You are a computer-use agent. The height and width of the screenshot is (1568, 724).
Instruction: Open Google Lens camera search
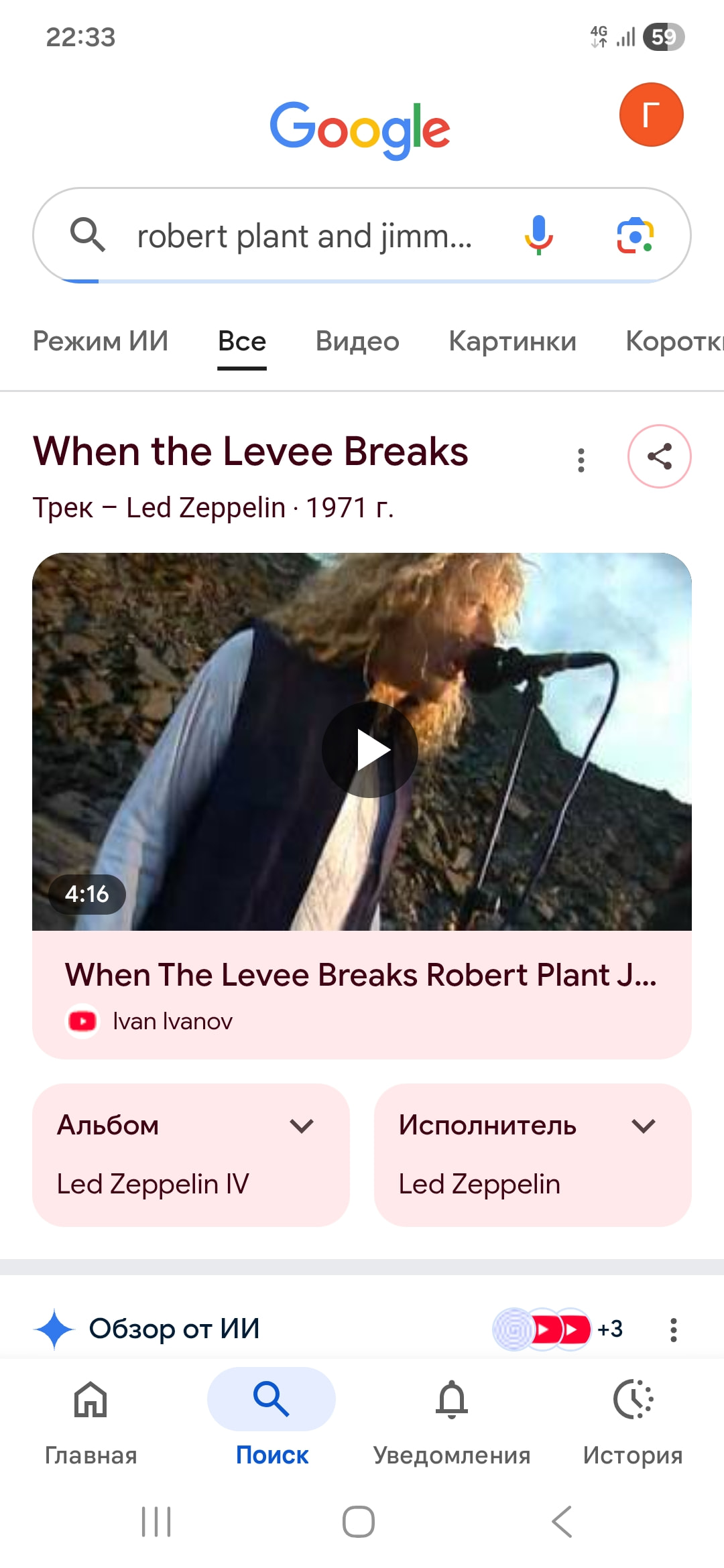[x=635, y=235]
